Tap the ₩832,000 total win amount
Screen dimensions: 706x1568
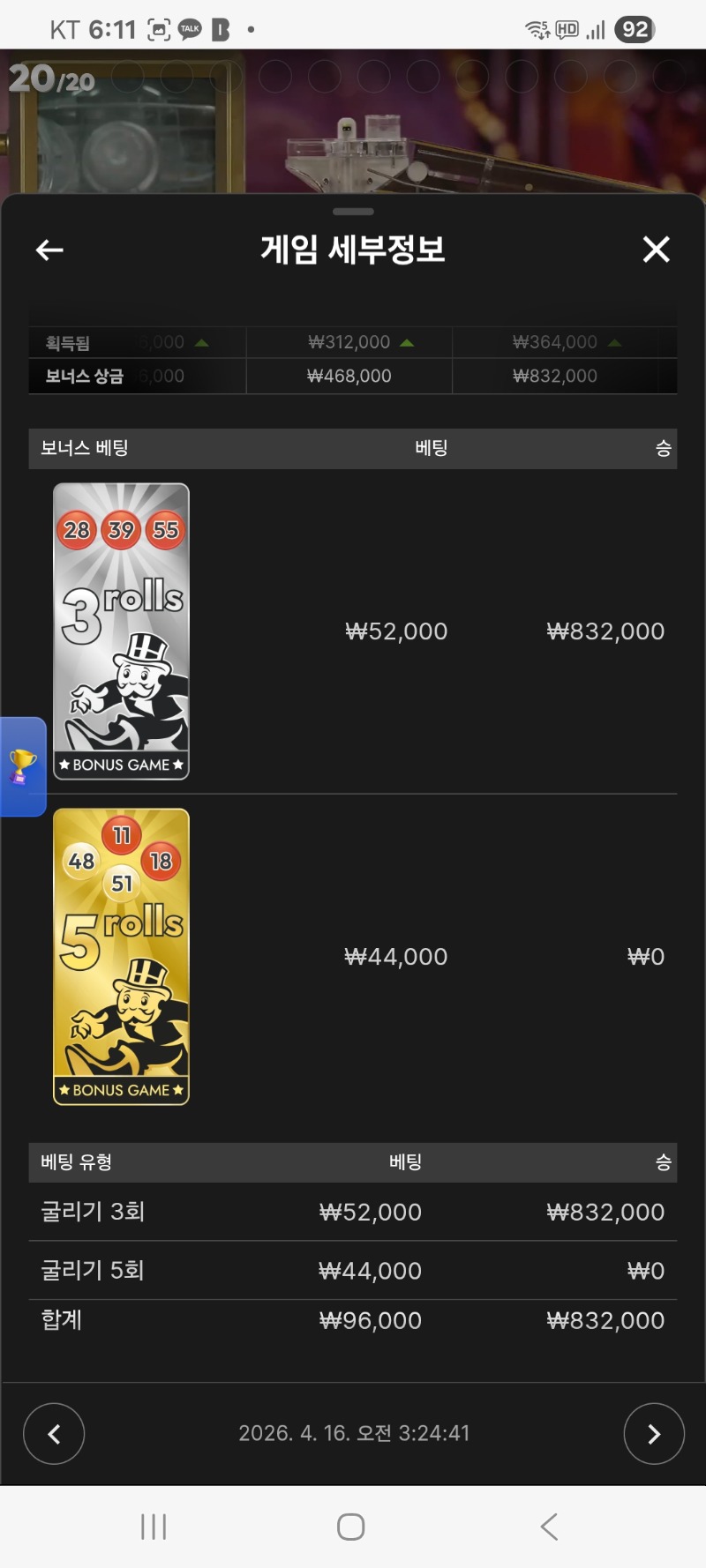click(x=605, y=1320)
